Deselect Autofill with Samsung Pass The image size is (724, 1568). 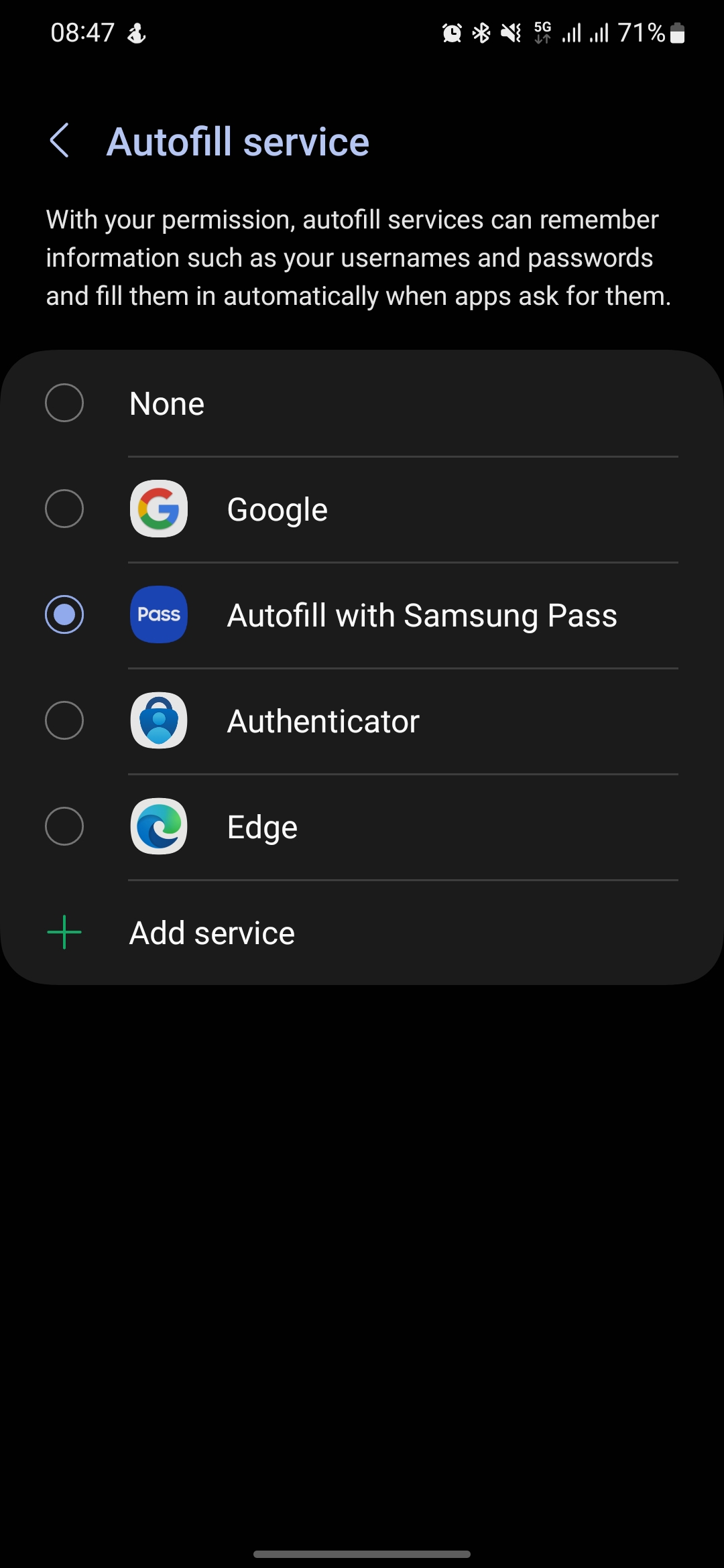pyautogui.click(x=64, y=614)
